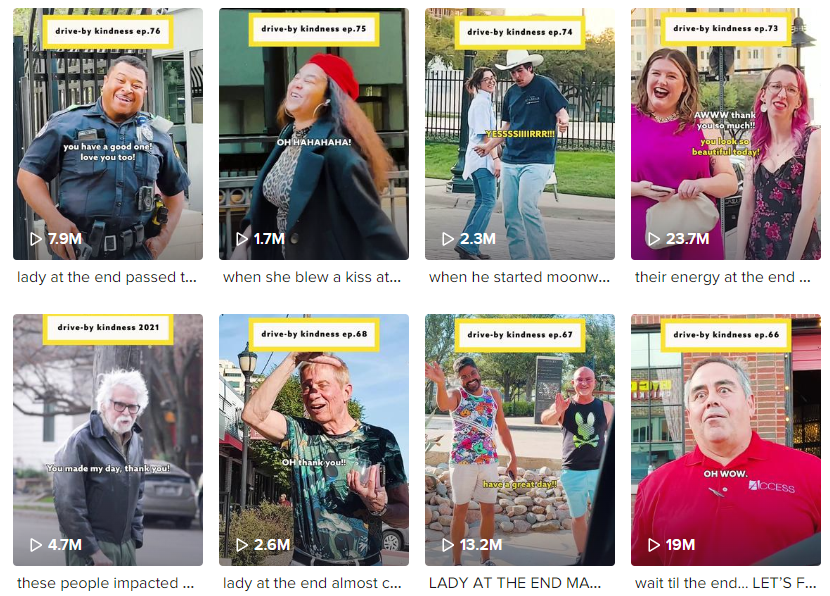The height and width of the screenshot is (596, 830).
Task: Open ep.67 video with 13.2M views
Action: click(x=520, y=440)
